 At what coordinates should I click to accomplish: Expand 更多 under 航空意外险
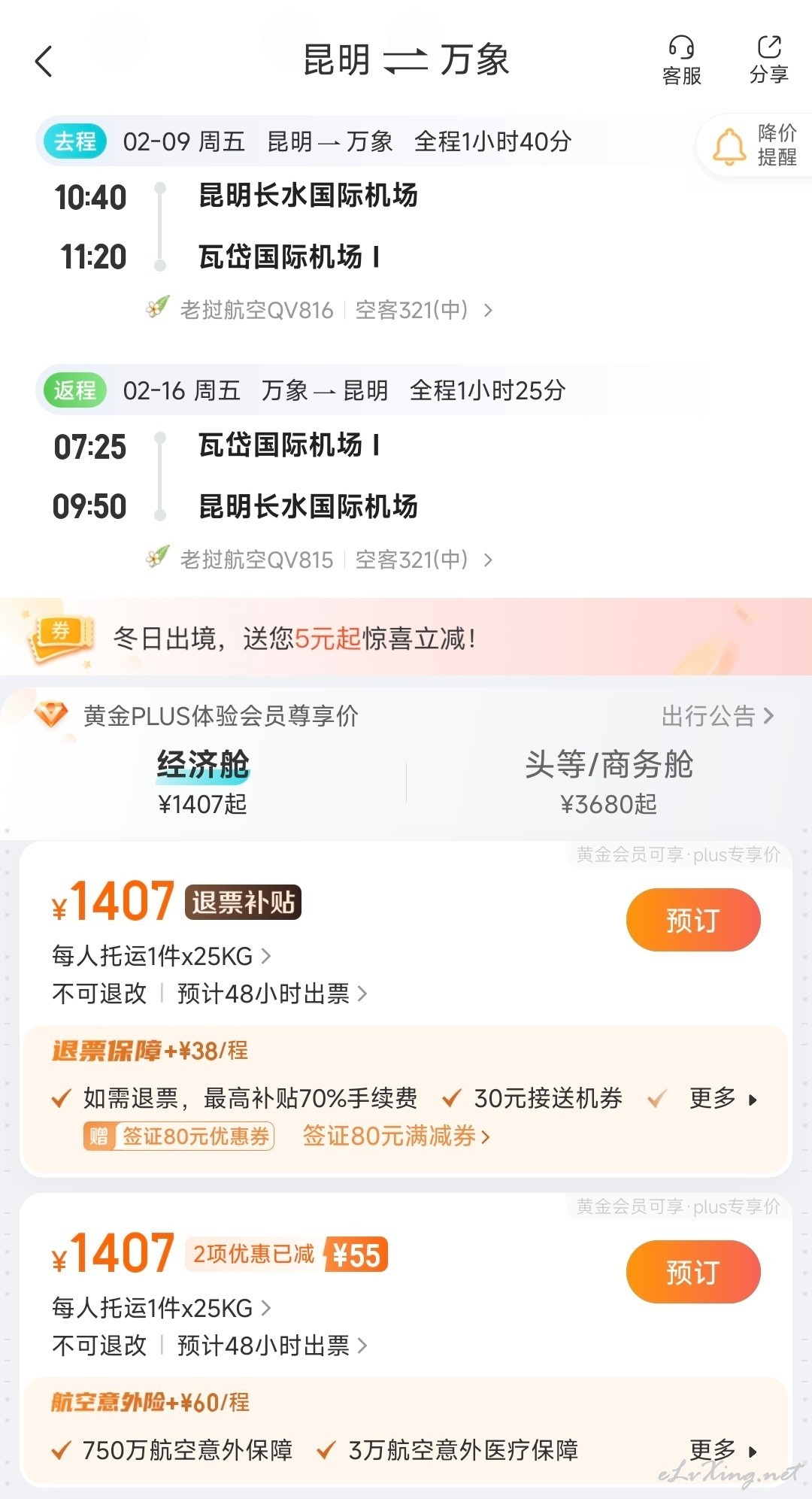[723, 1449]
